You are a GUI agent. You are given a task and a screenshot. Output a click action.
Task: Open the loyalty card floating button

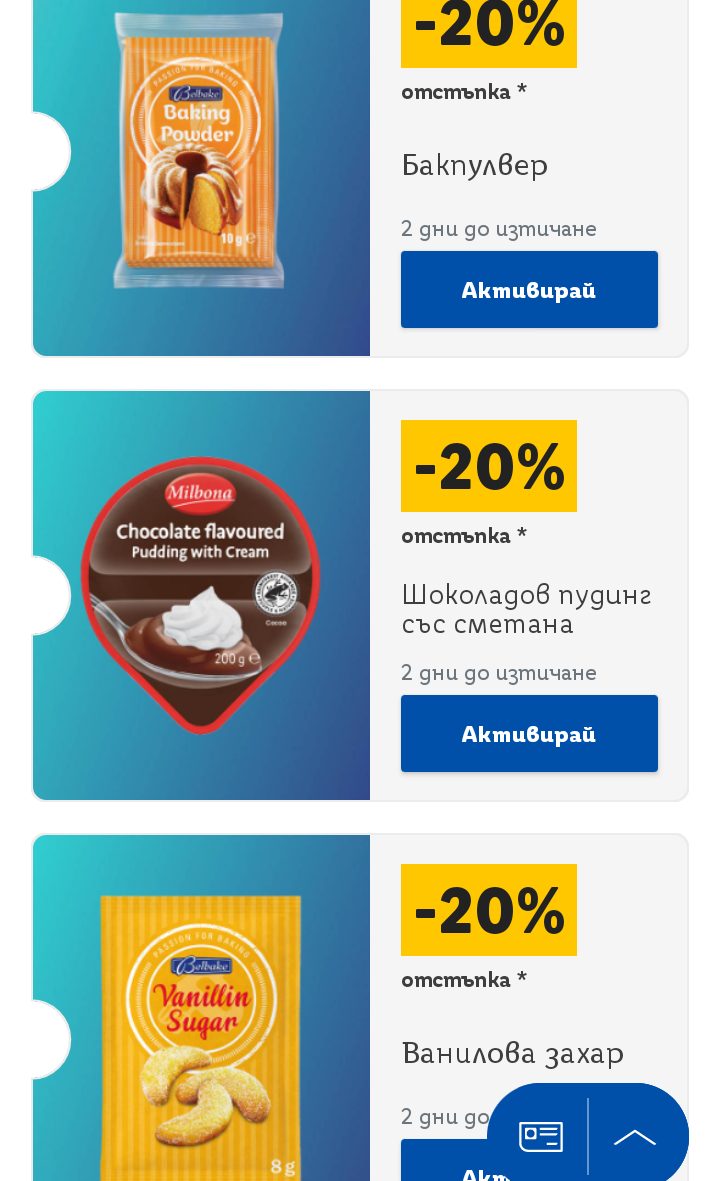tap(540, 1137)
